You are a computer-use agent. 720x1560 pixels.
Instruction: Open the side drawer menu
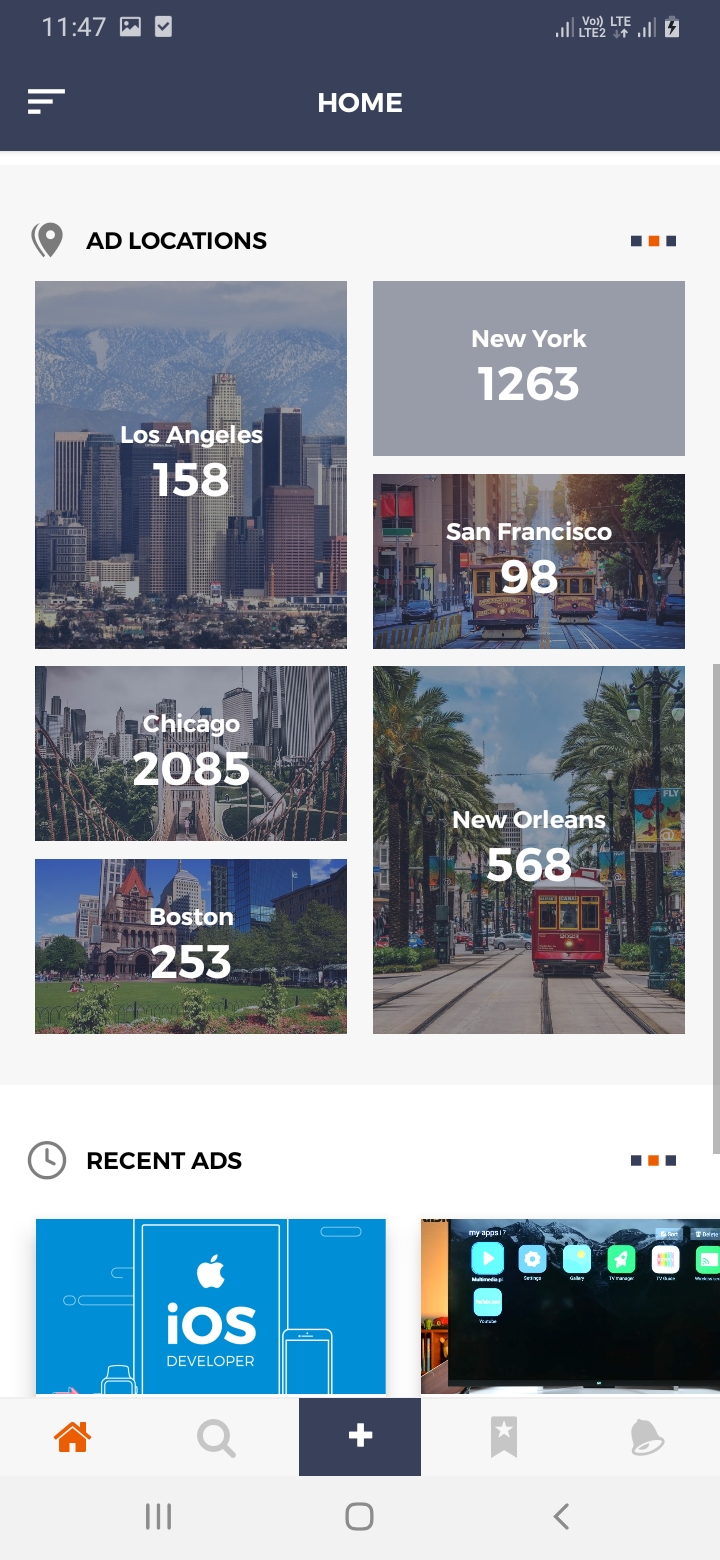tap(46, 102)
